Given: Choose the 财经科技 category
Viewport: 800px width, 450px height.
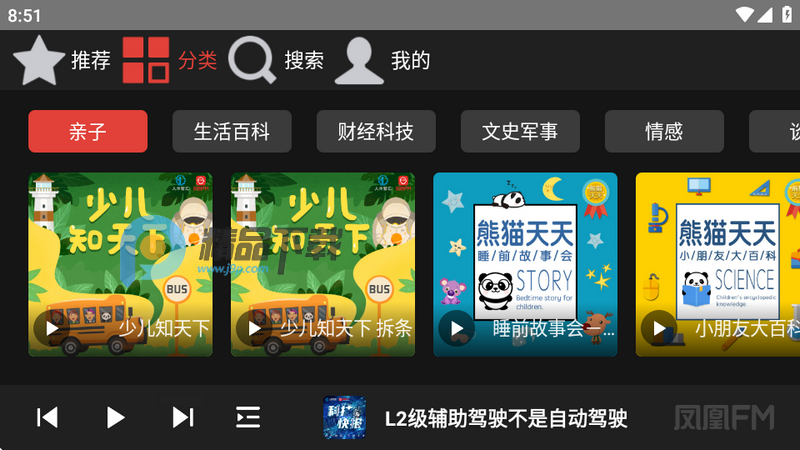Looking at the screenshot, I should coord(376,132).
